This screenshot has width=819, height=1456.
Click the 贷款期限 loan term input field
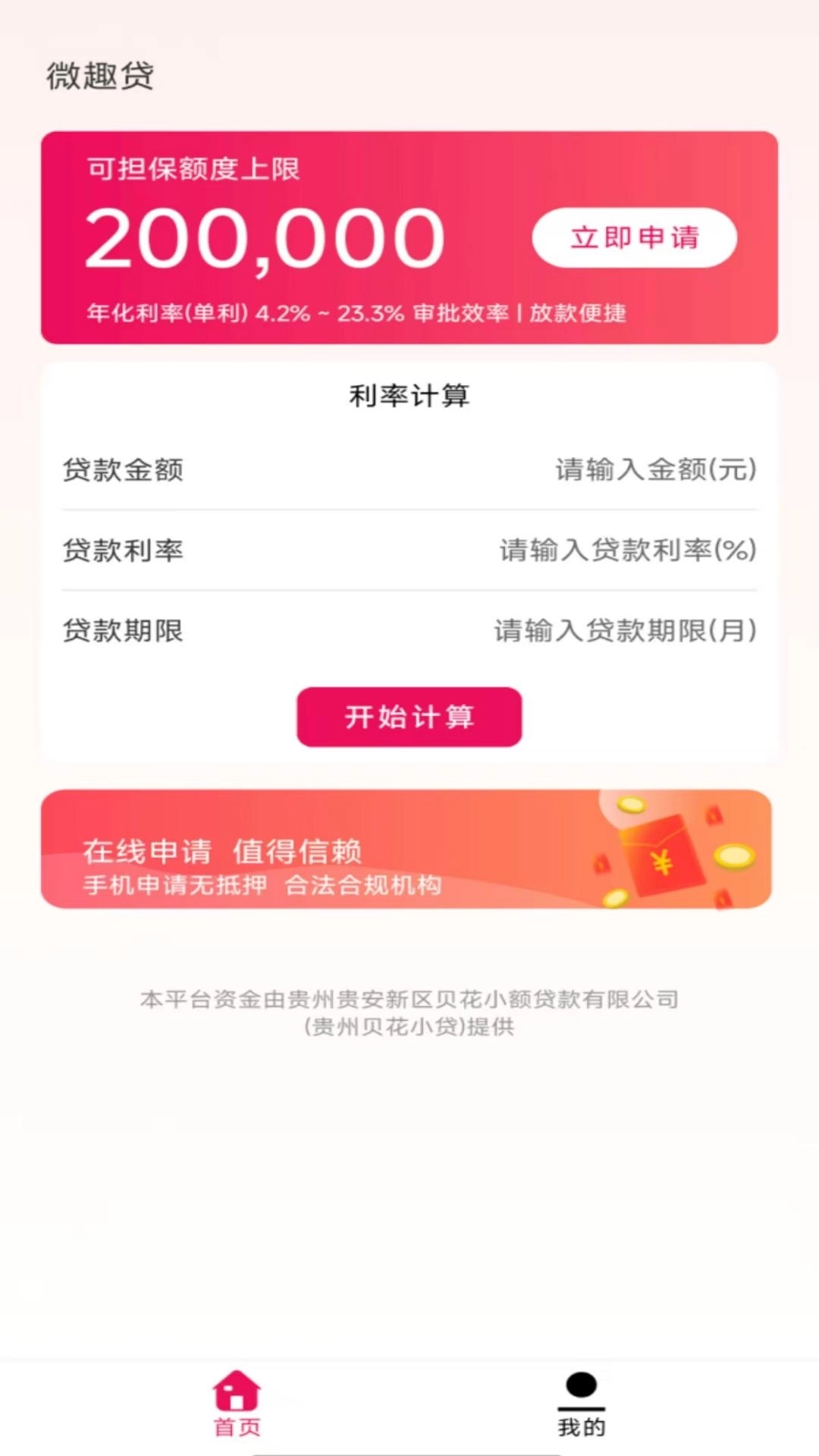click(623, 631)
